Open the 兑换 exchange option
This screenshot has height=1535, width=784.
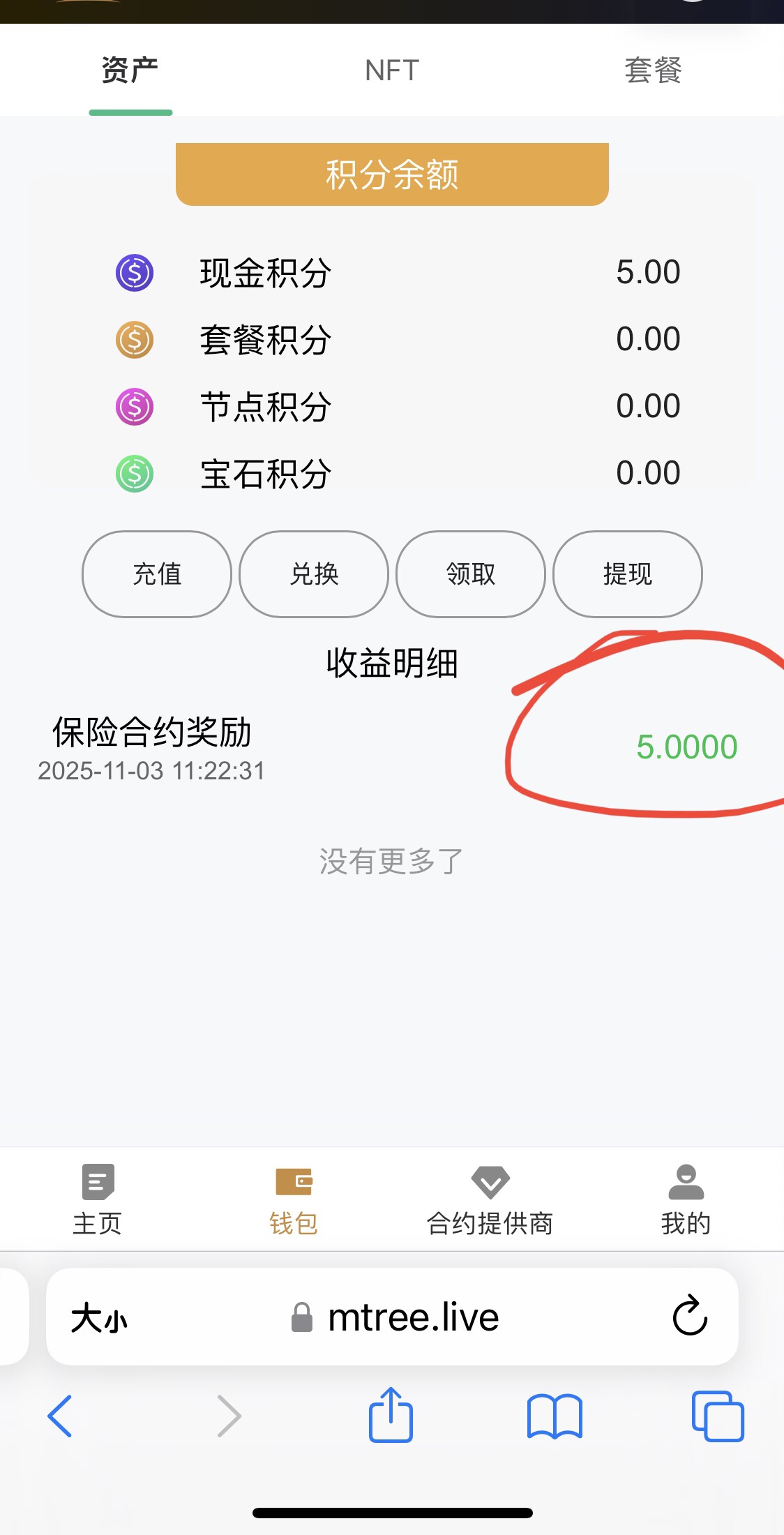pos(314,574)
